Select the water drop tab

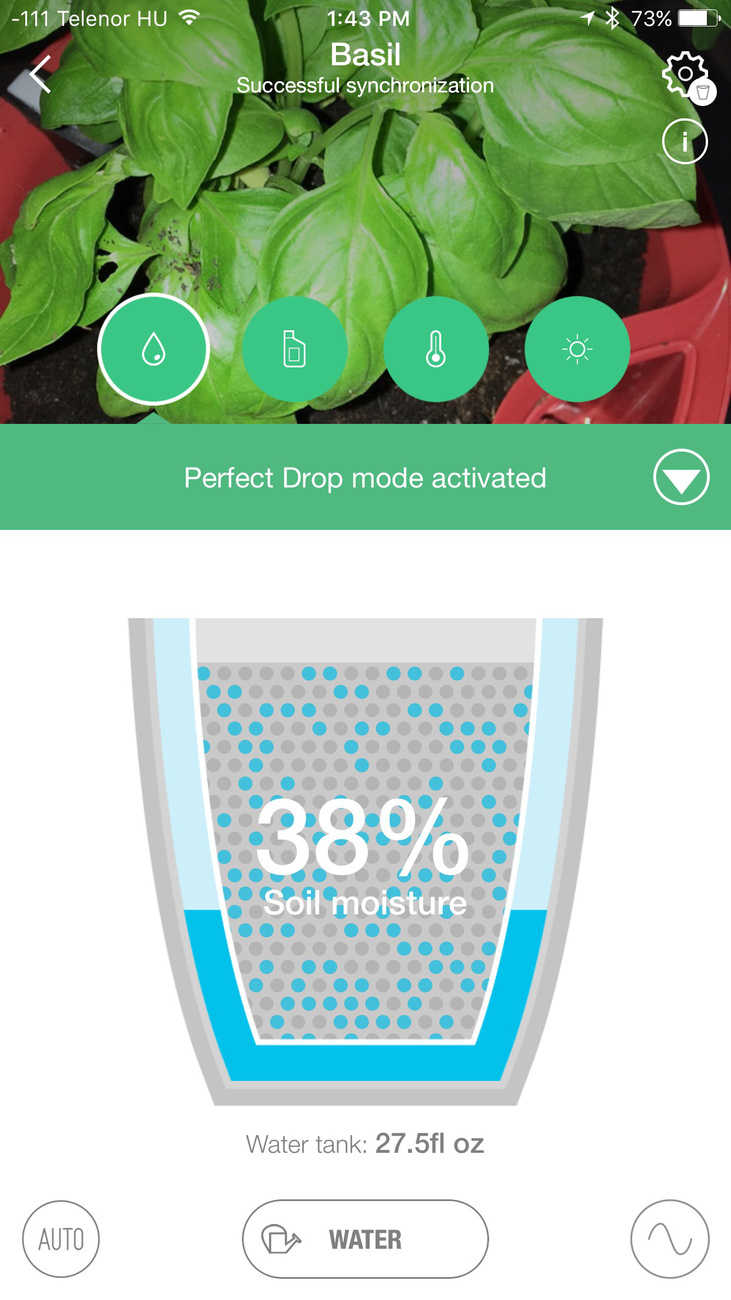point(153,350)
